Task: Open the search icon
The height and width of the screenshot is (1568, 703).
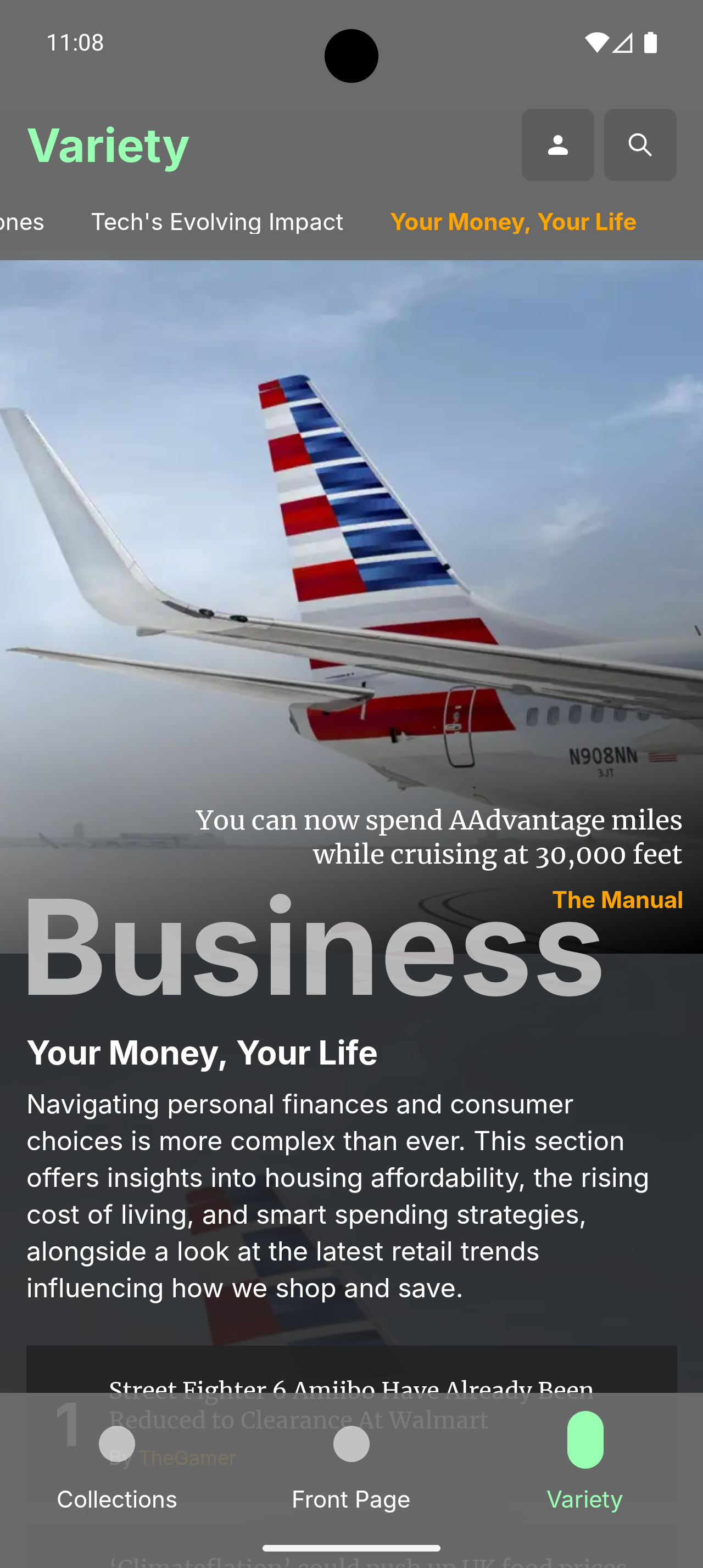Action: (640, 145)
